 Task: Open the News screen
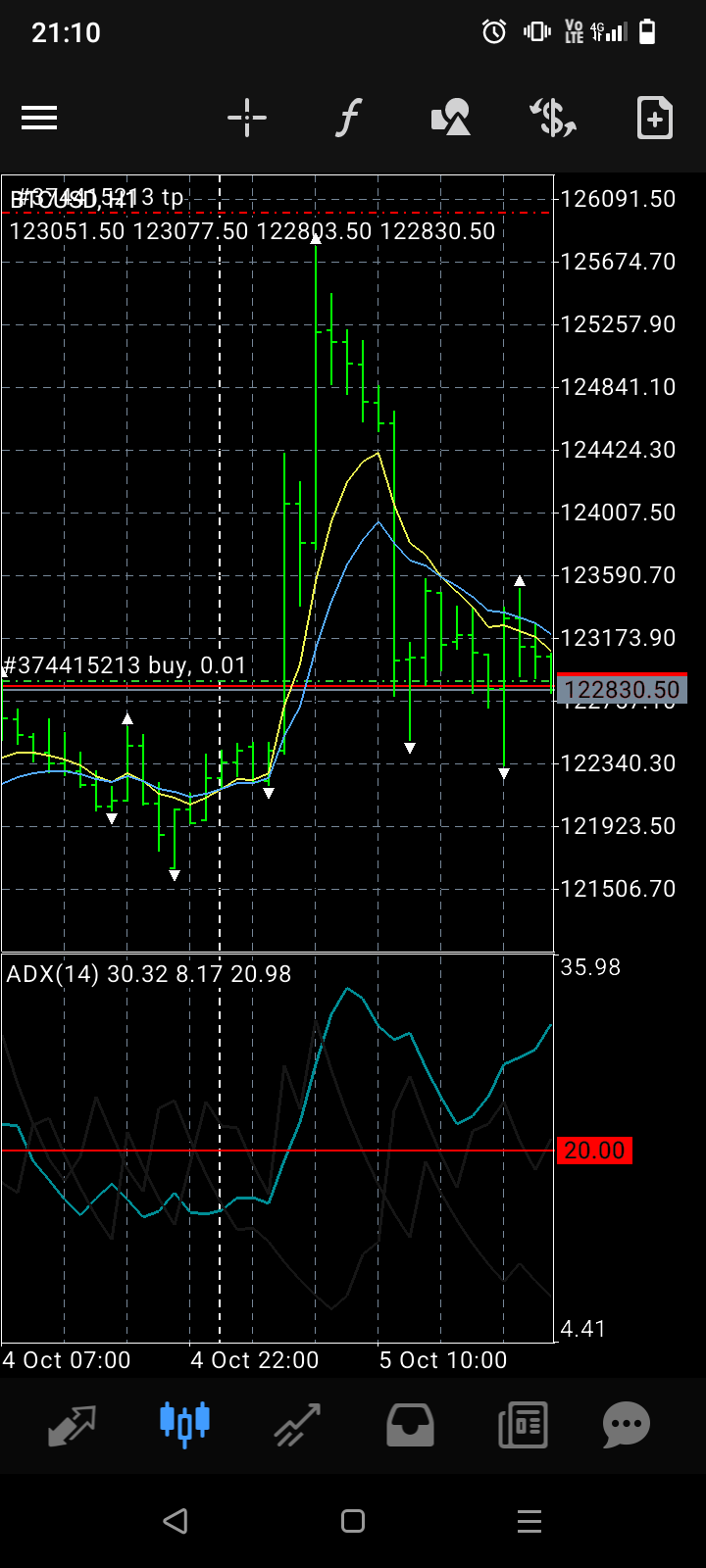pyautogui.click(x=522, y=1426)
